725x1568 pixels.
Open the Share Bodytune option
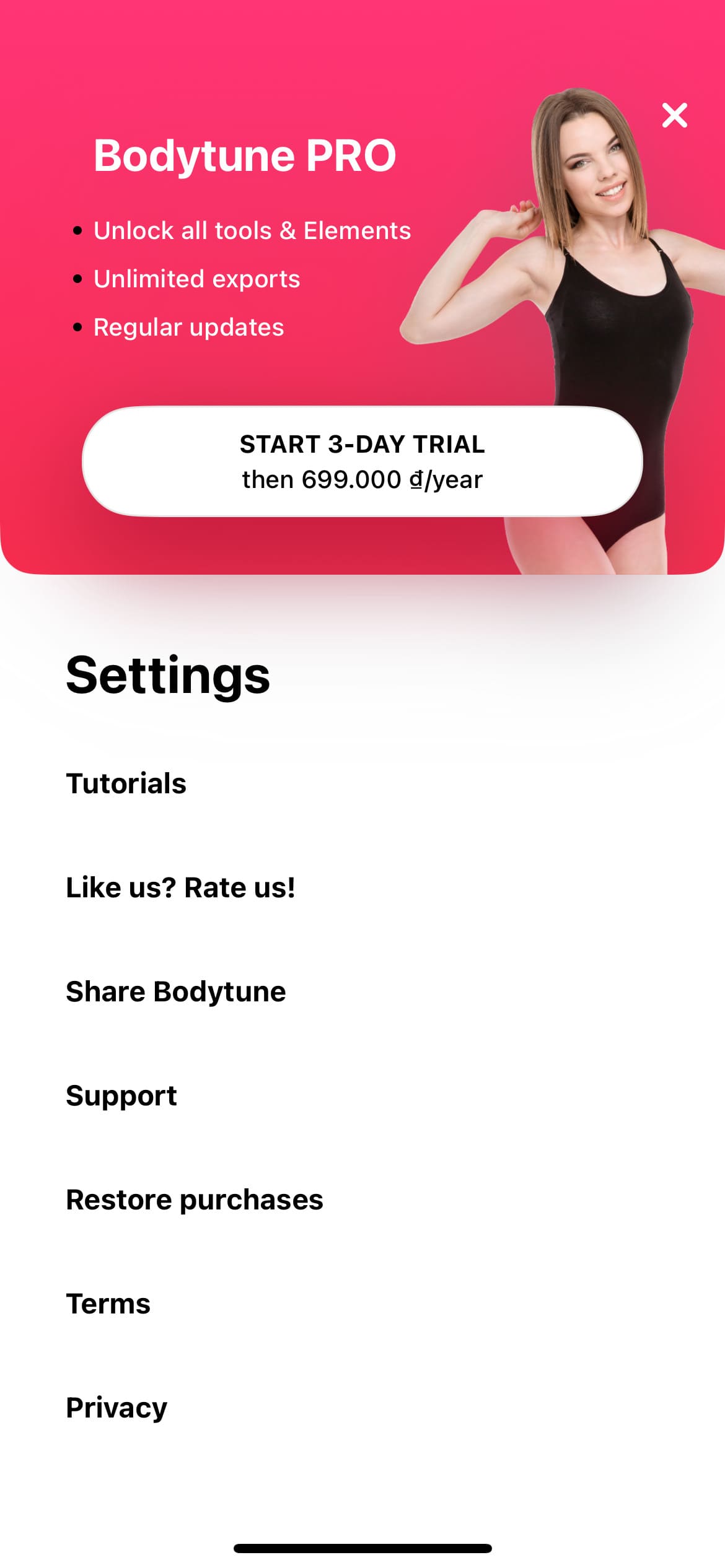click(175, 991)
